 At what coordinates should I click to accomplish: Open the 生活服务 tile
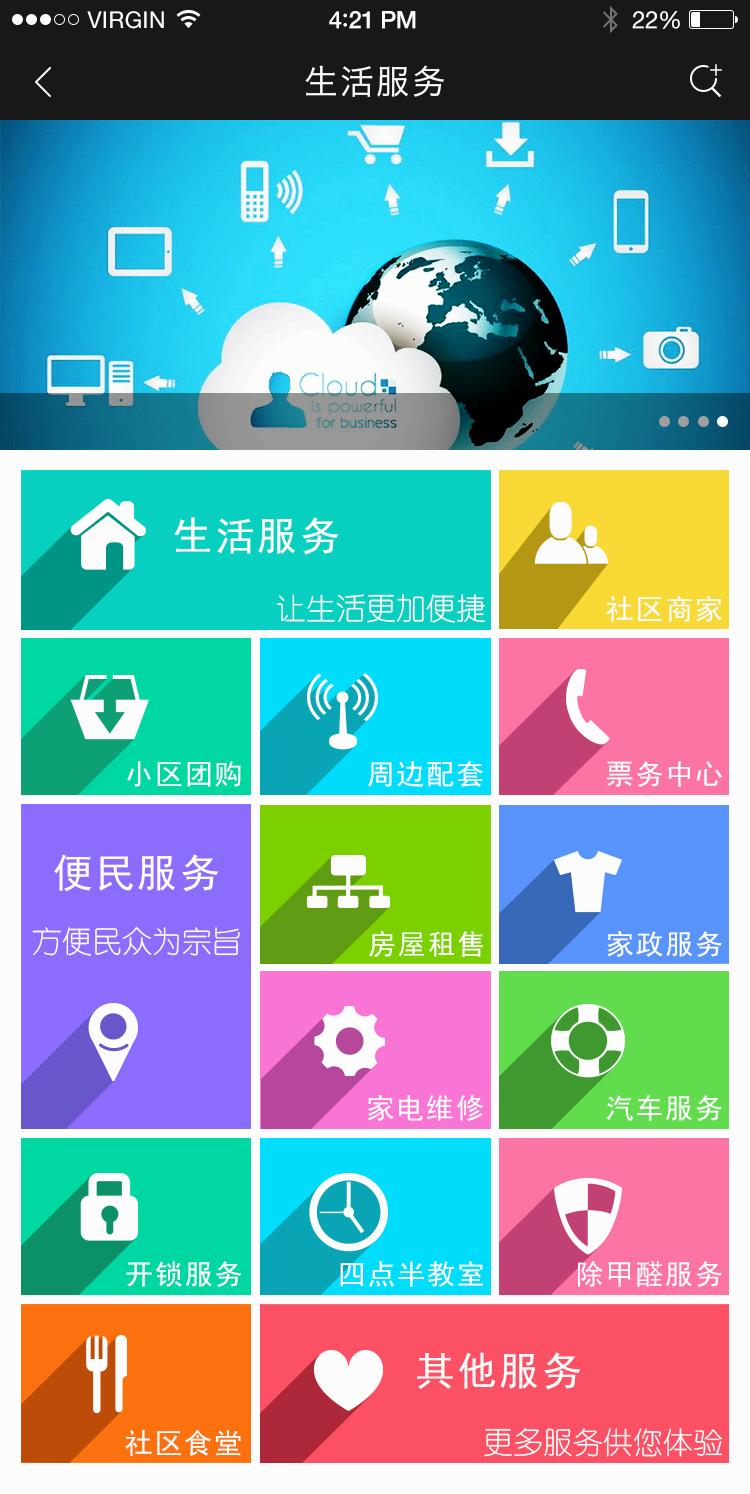[256, 550]
